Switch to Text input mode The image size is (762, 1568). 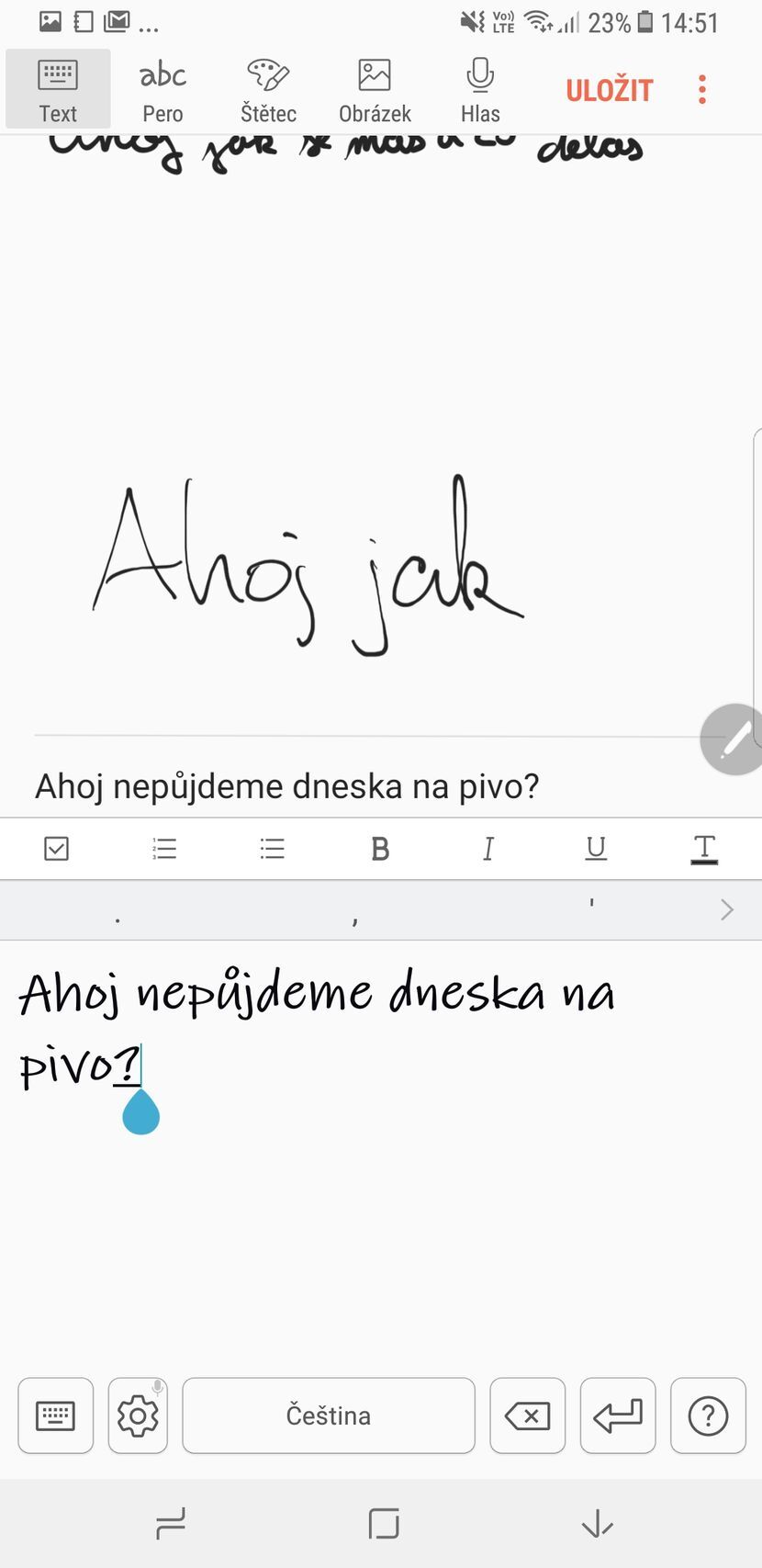click(x=58, y=90)
